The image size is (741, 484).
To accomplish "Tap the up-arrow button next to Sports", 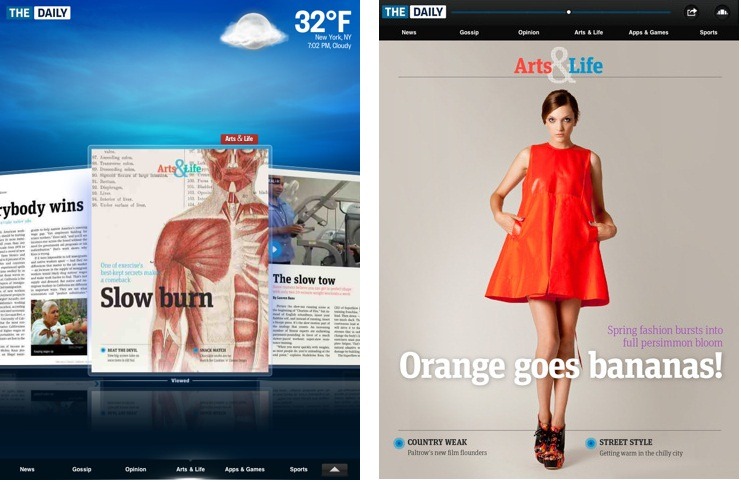I will click(x=334, y=468).
